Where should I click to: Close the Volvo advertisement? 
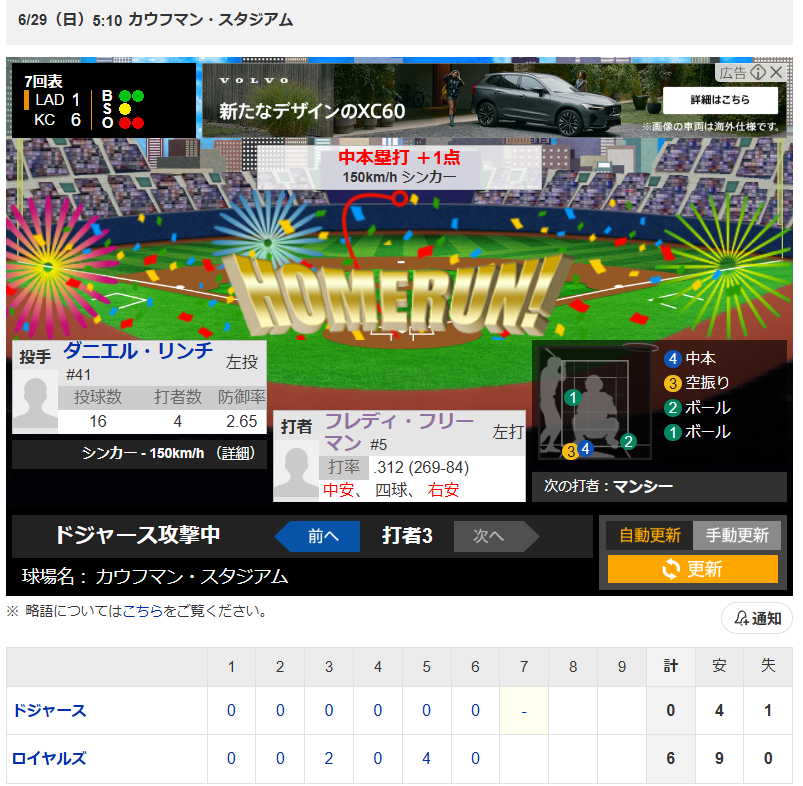tap(776, 72)
